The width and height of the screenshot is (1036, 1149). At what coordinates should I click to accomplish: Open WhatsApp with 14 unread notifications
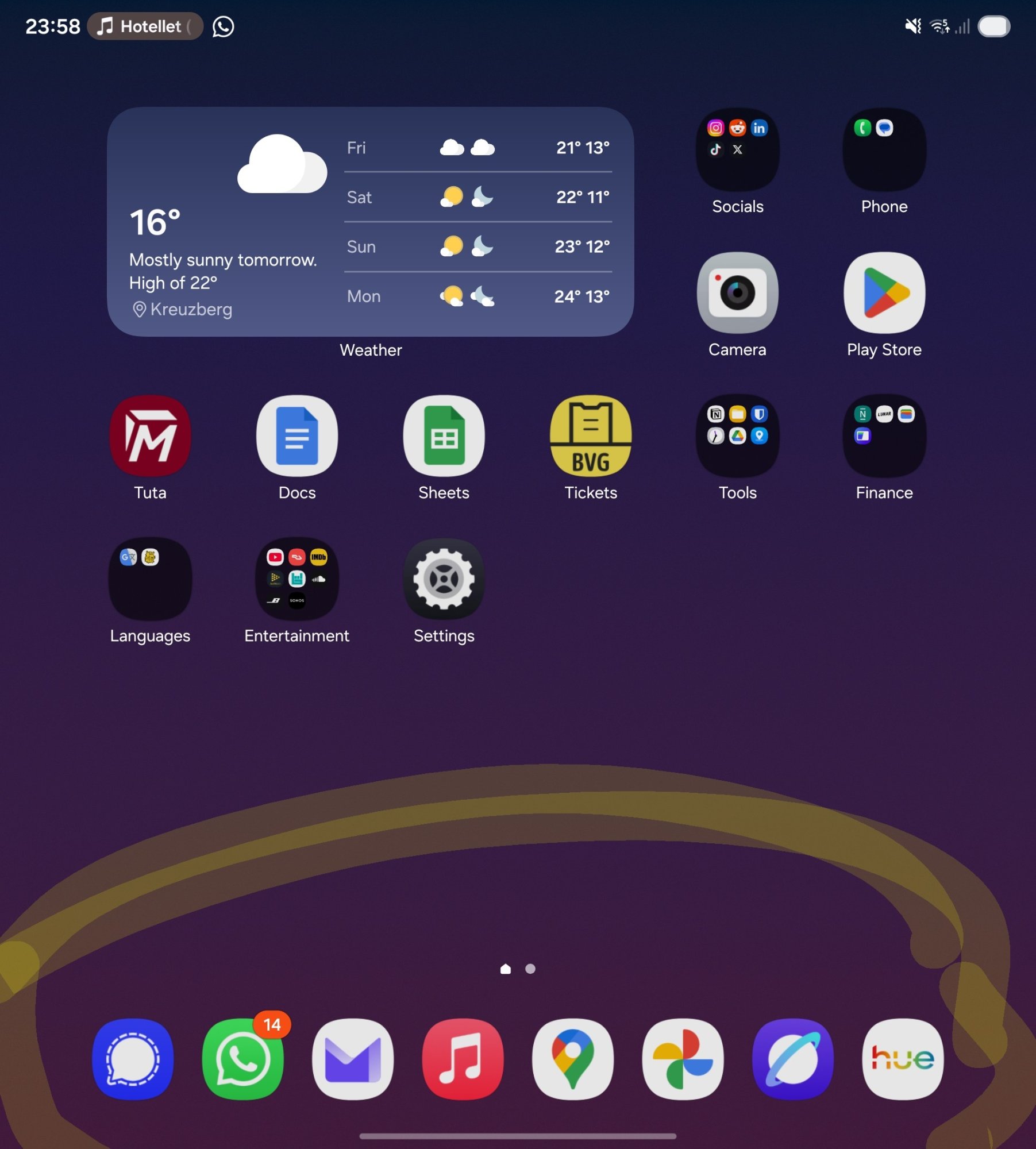click(x=242, y=1058)
